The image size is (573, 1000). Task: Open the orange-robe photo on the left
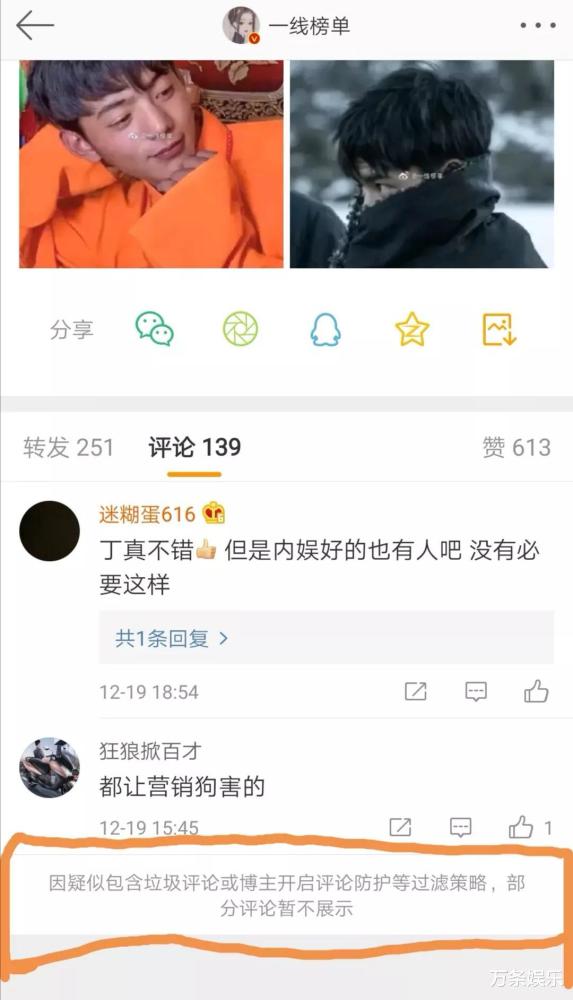point(151,164)
